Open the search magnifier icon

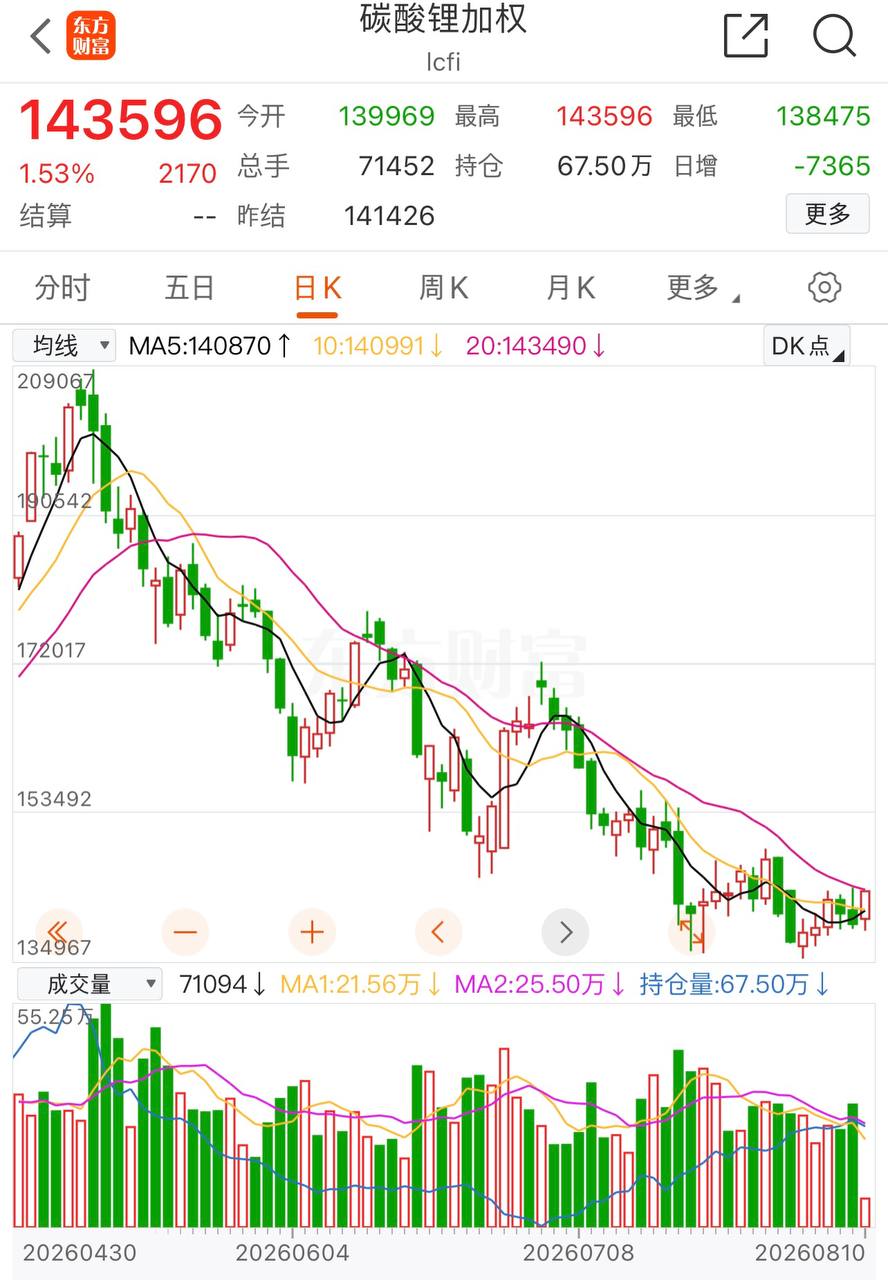pos(834,36)
